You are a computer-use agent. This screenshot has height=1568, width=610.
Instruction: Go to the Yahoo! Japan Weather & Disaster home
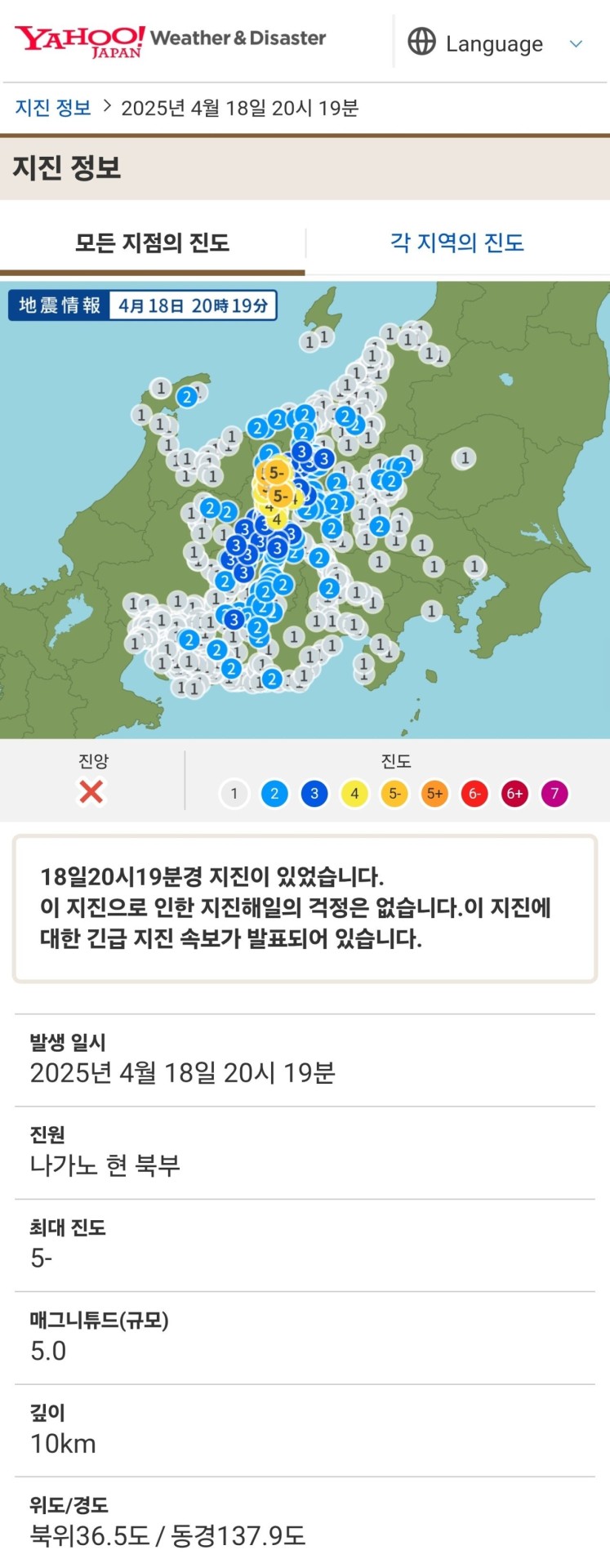[170, 39]
